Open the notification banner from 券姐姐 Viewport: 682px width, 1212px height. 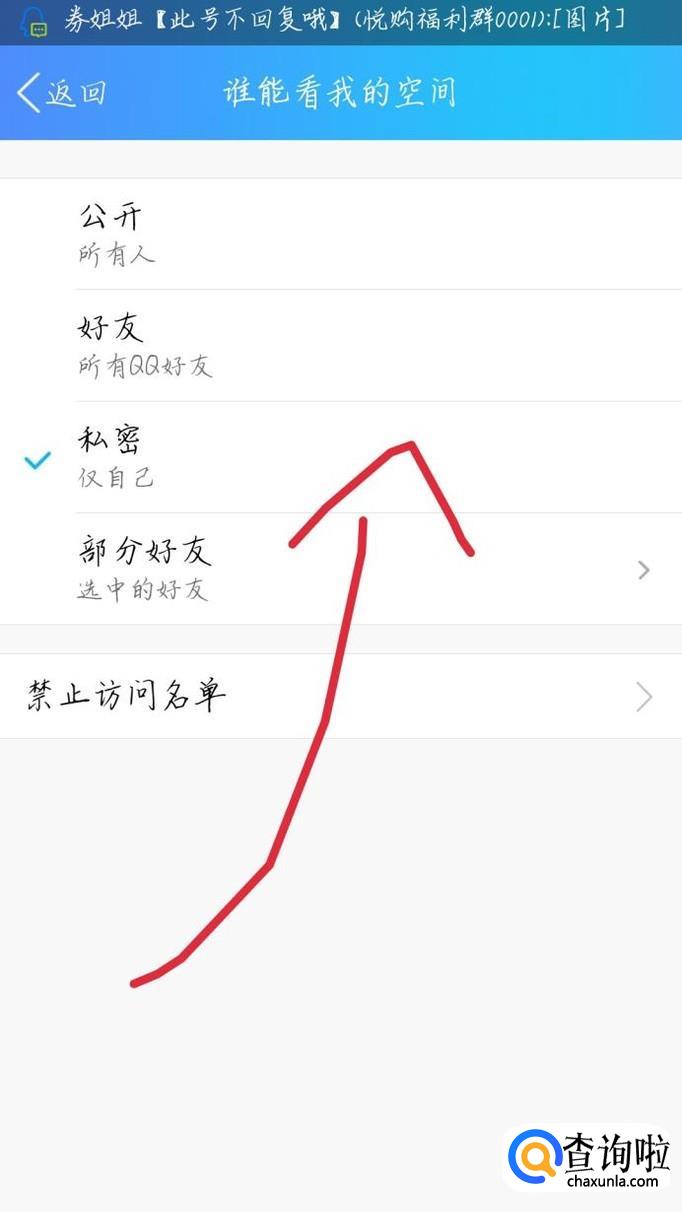[341, 21]
